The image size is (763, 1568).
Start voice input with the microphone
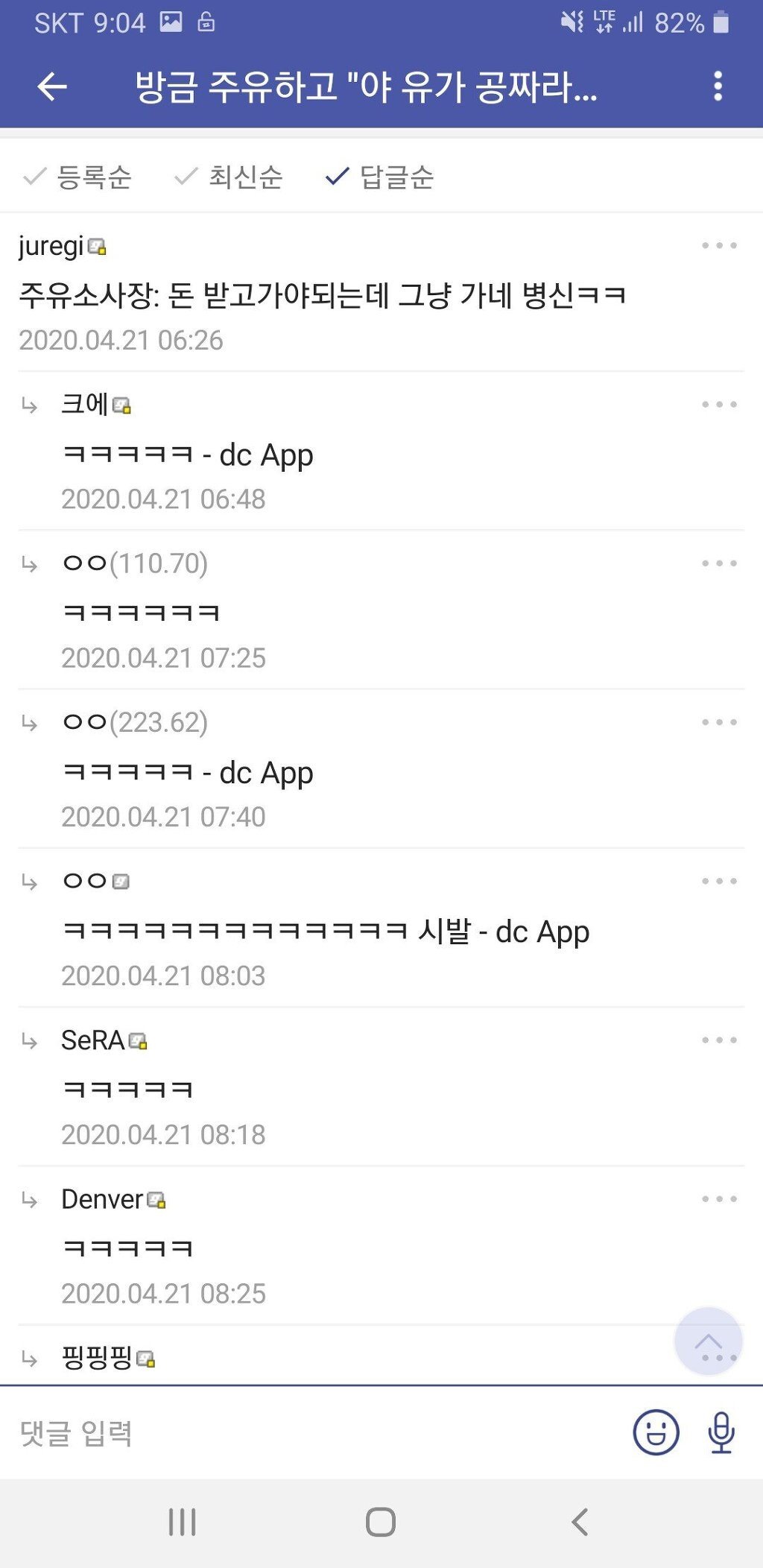(x=721, y=1432)
